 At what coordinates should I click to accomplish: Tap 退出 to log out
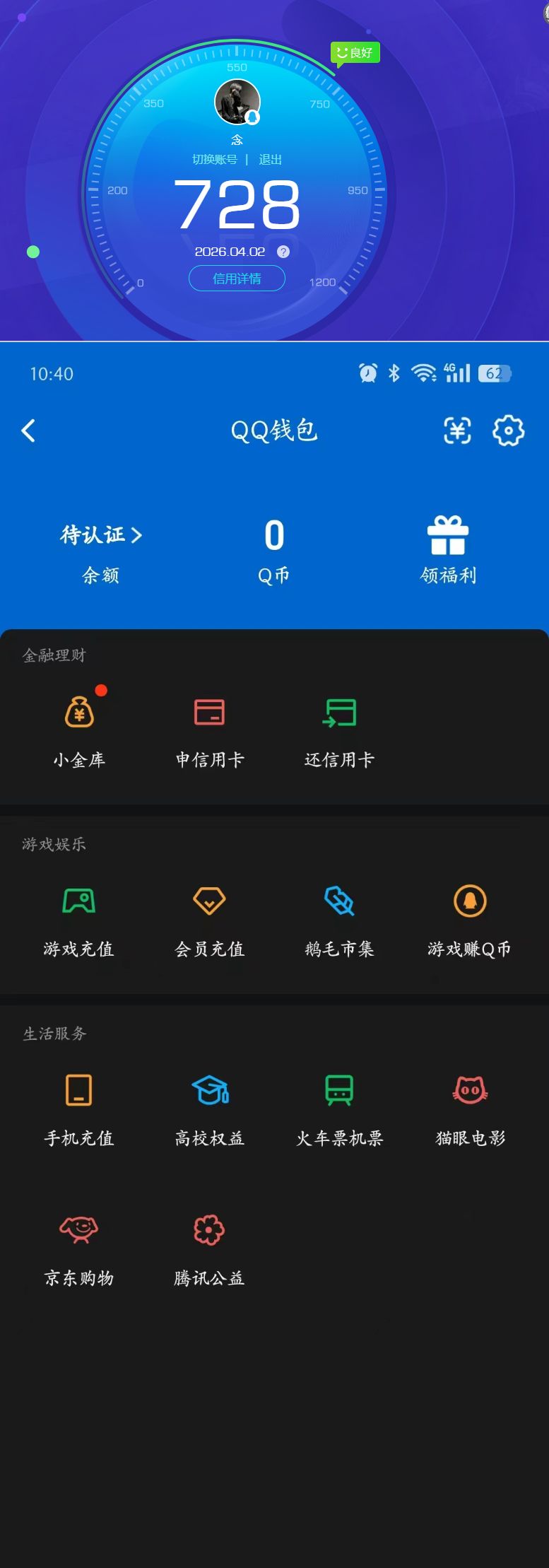tap(271, 160)
